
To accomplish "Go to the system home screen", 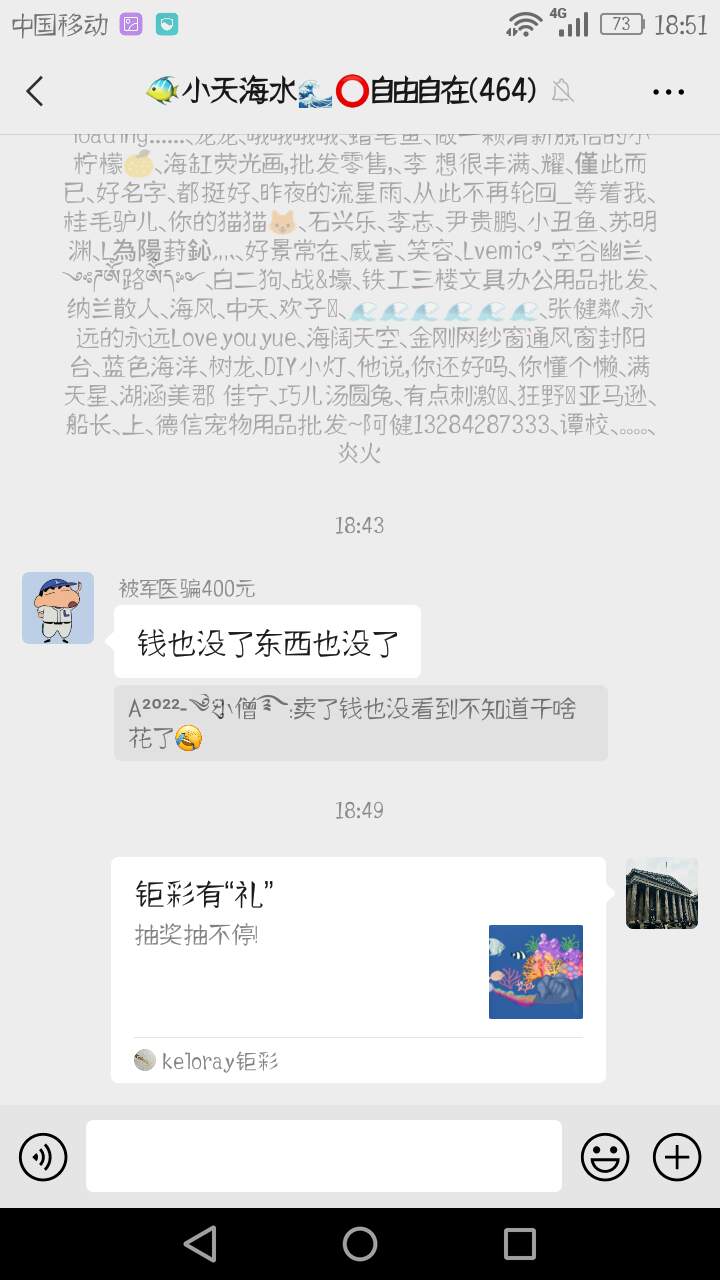I will tap(360, 1244).
